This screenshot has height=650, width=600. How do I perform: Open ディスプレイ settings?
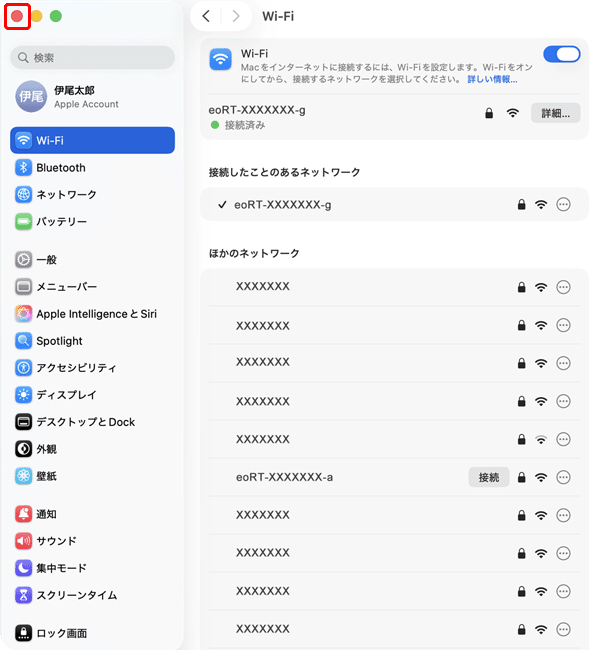point(66,395)
